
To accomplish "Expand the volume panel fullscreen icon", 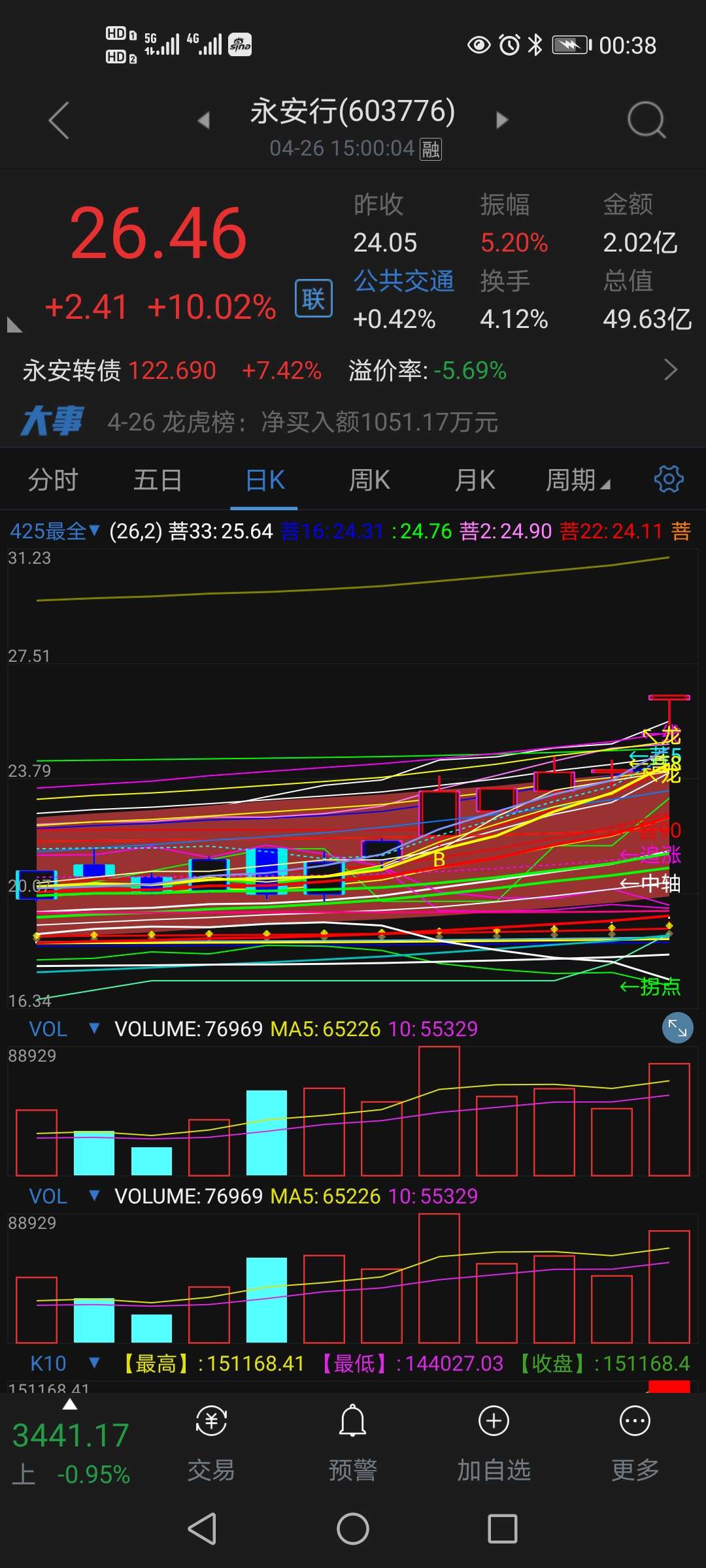I will point(677,1027).
